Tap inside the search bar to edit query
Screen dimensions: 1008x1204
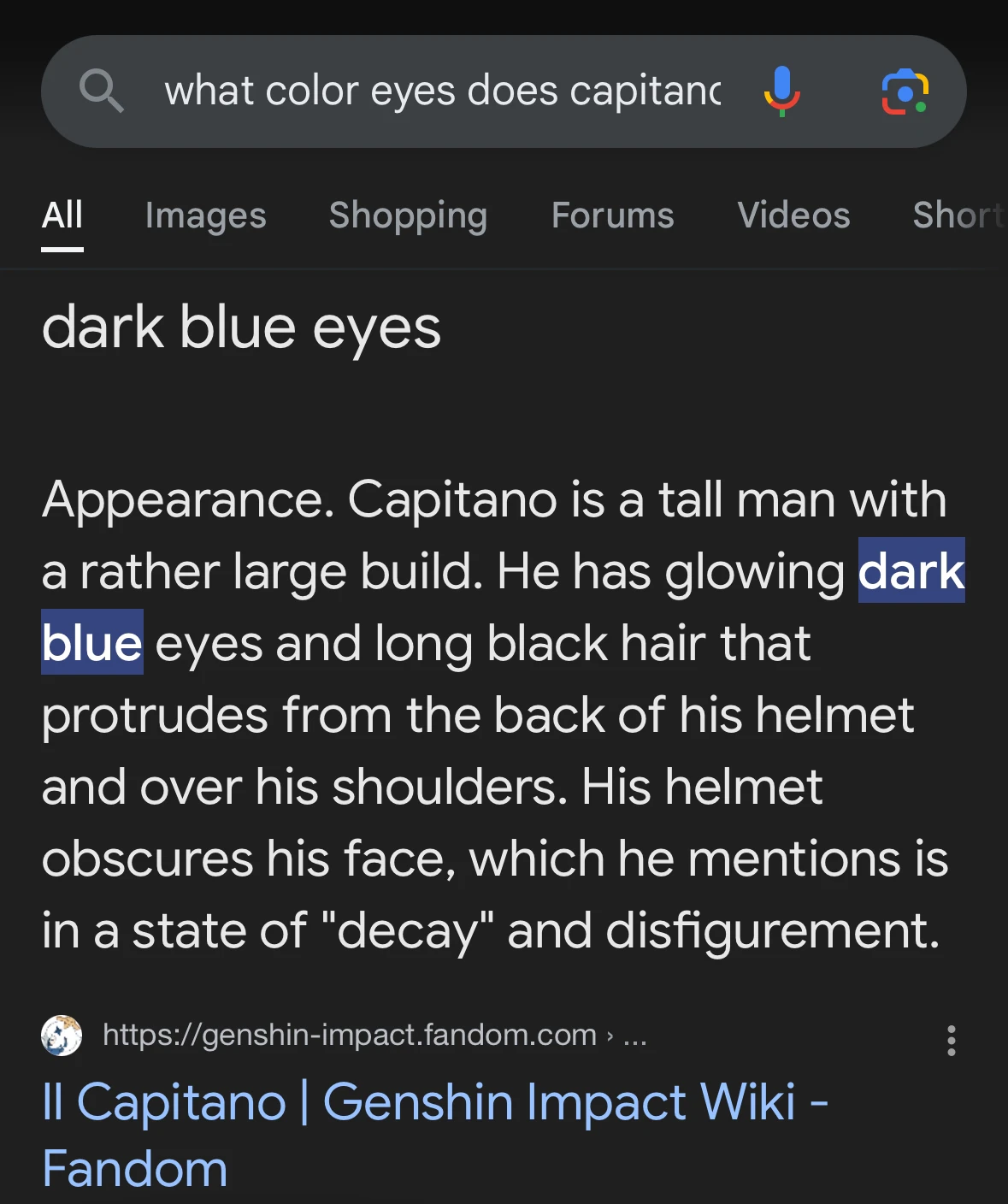tap(440, 91)
